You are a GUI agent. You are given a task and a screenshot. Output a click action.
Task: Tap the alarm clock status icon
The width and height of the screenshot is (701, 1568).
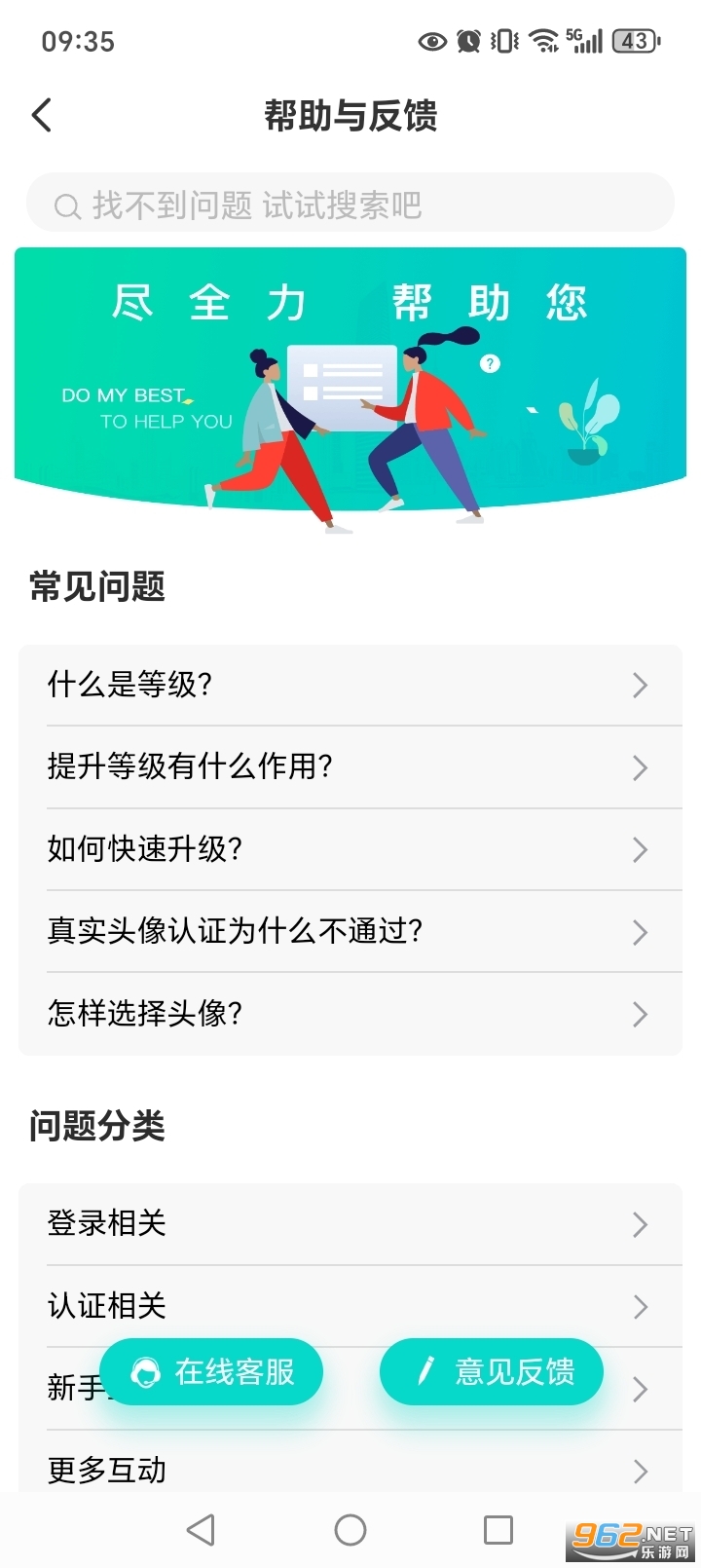point(467,39)
